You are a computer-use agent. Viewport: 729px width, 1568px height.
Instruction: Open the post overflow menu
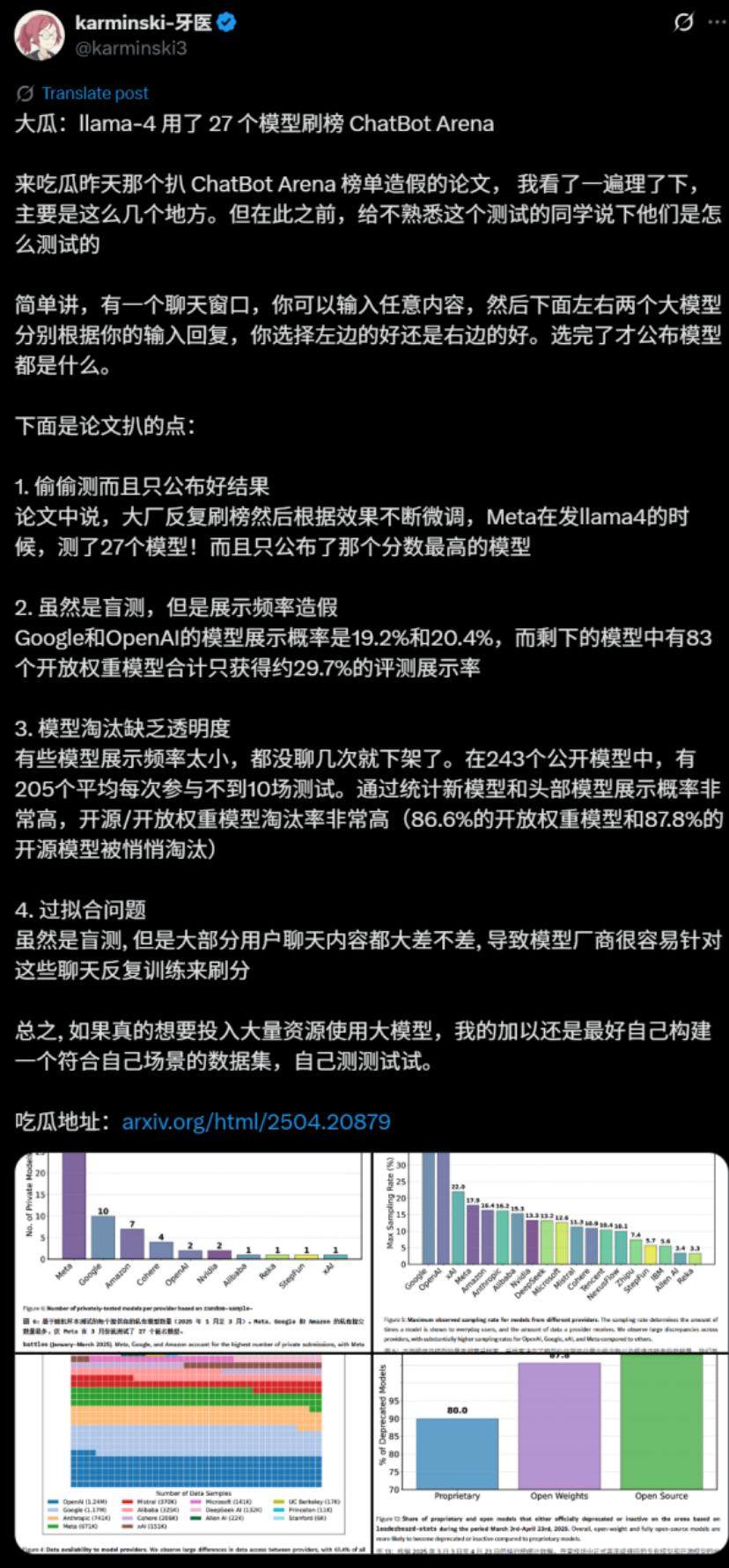point(718,23)
